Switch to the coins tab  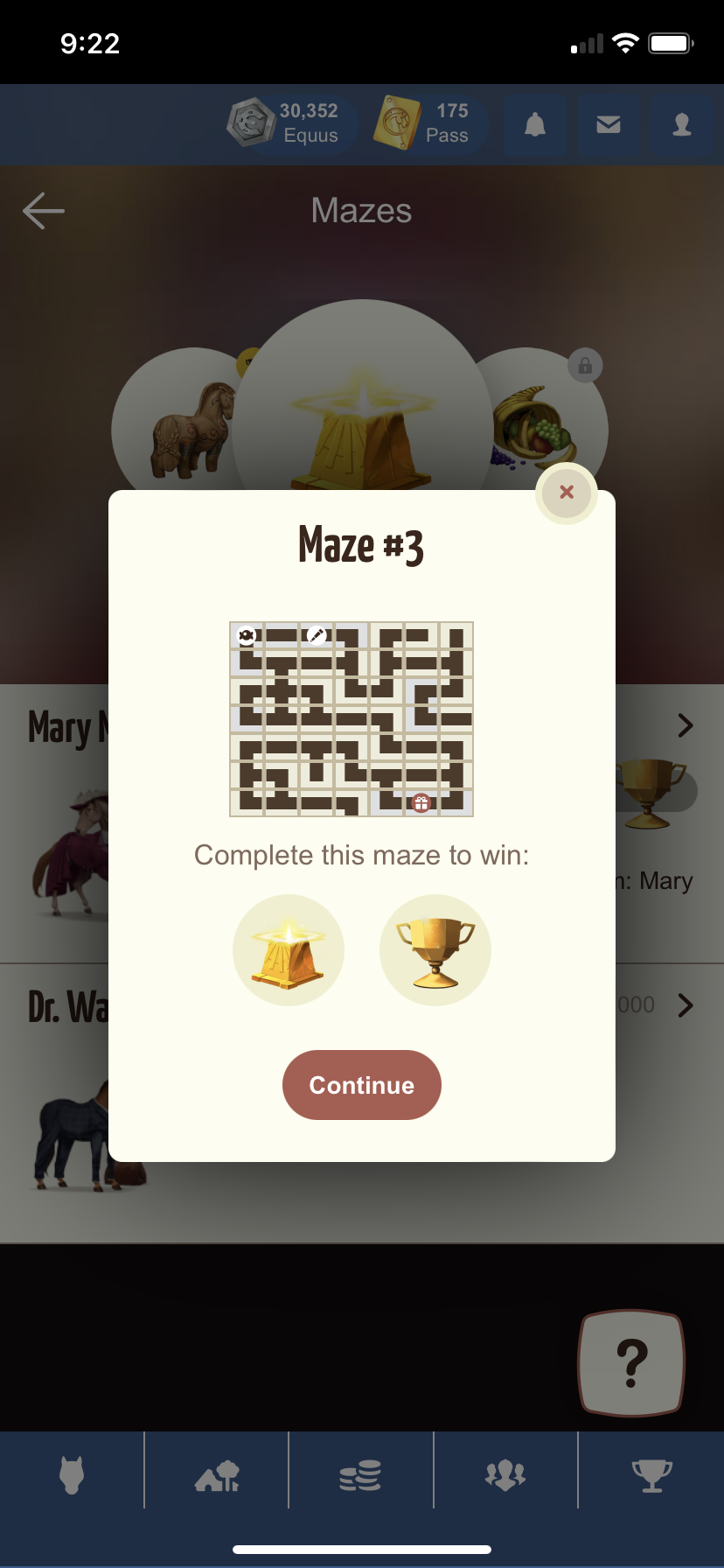click(x=361, y=1475)
